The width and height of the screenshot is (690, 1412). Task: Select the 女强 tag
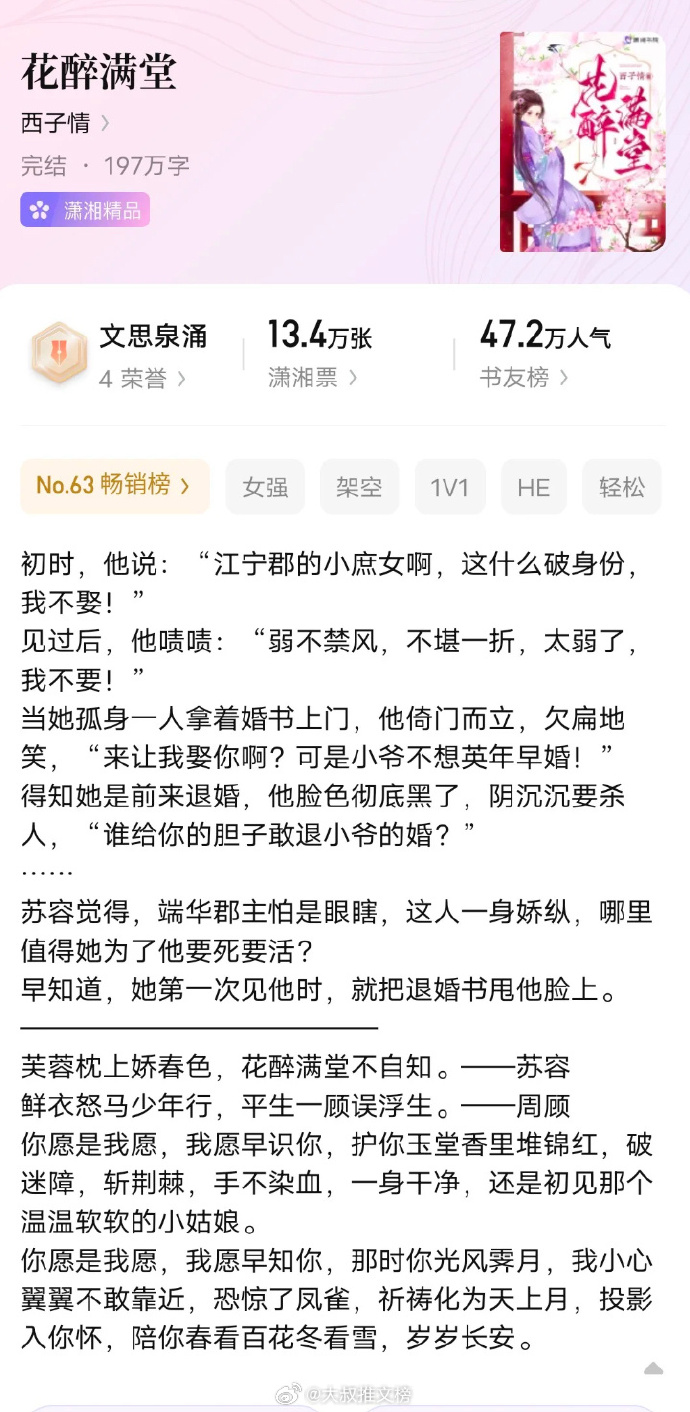pos(265,487)
